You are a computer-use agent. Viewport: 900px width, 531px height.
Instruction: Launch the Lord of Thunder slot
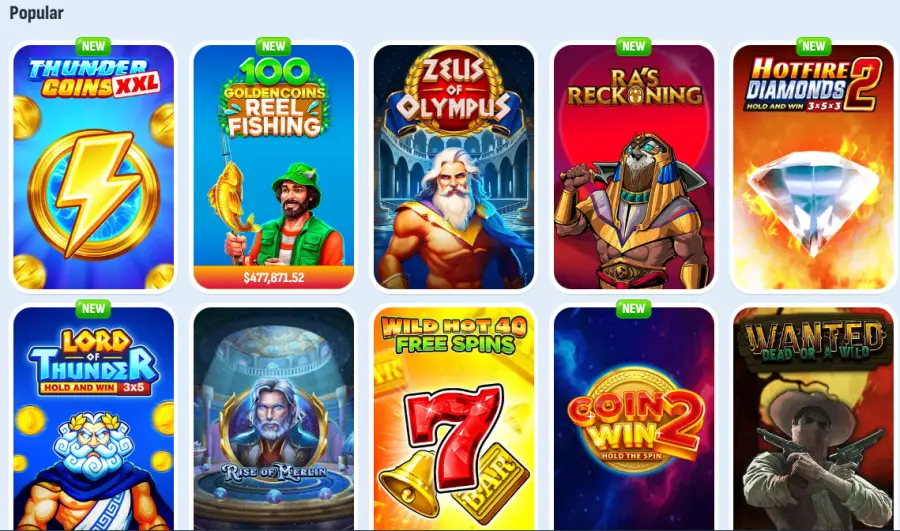(93, 420)
